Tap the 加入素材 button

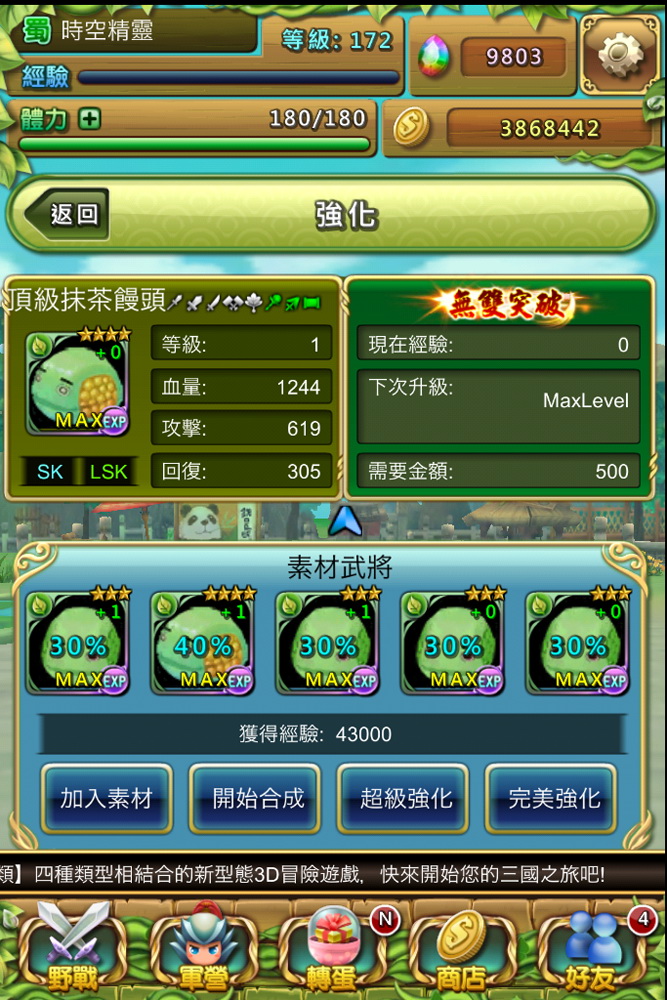(106, 798)
